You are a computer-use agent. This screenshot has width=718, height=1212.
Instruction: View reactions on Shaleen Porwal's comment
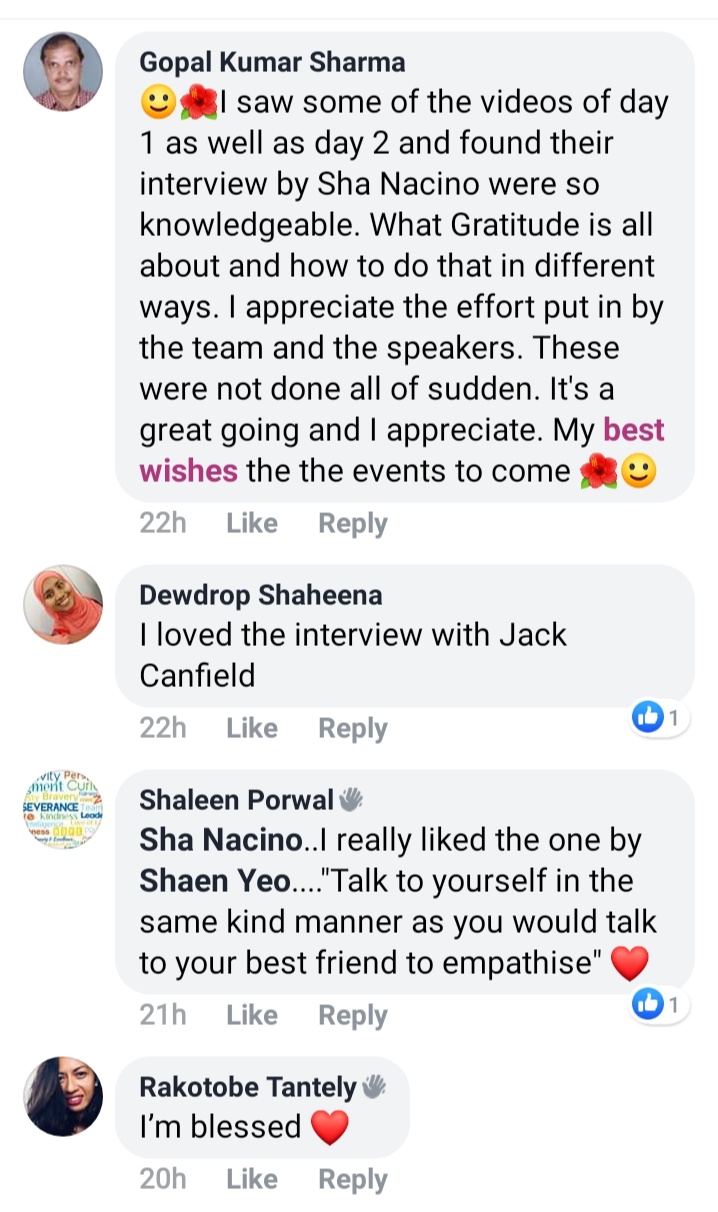click(660, 1004)
